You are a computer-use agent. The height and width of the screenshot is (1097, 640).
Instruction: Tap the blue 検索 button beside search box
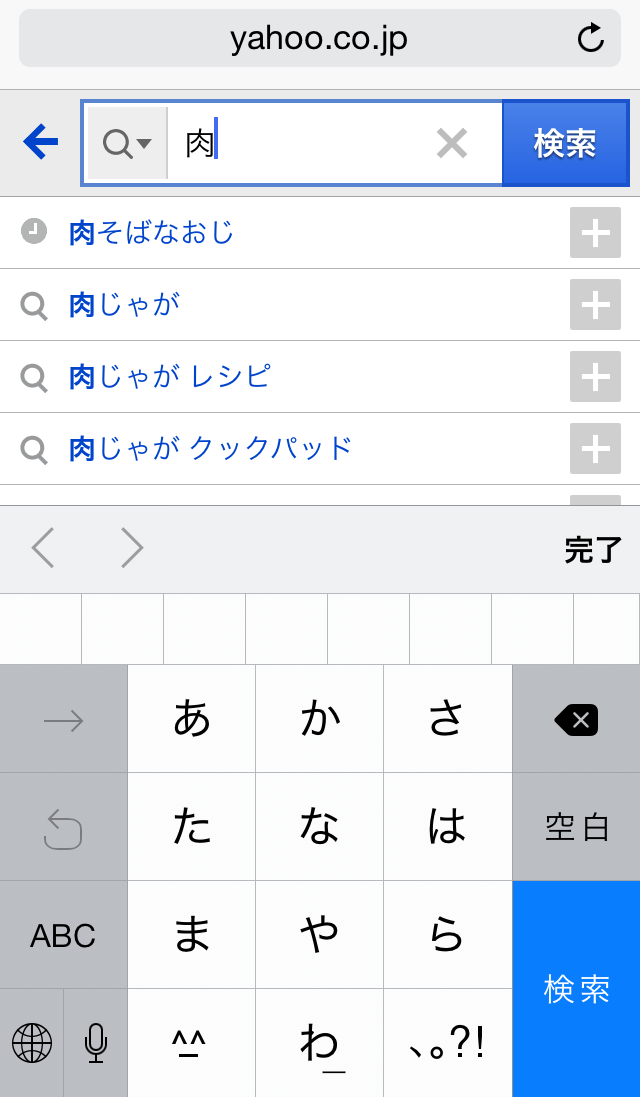(x=565, y=143)
